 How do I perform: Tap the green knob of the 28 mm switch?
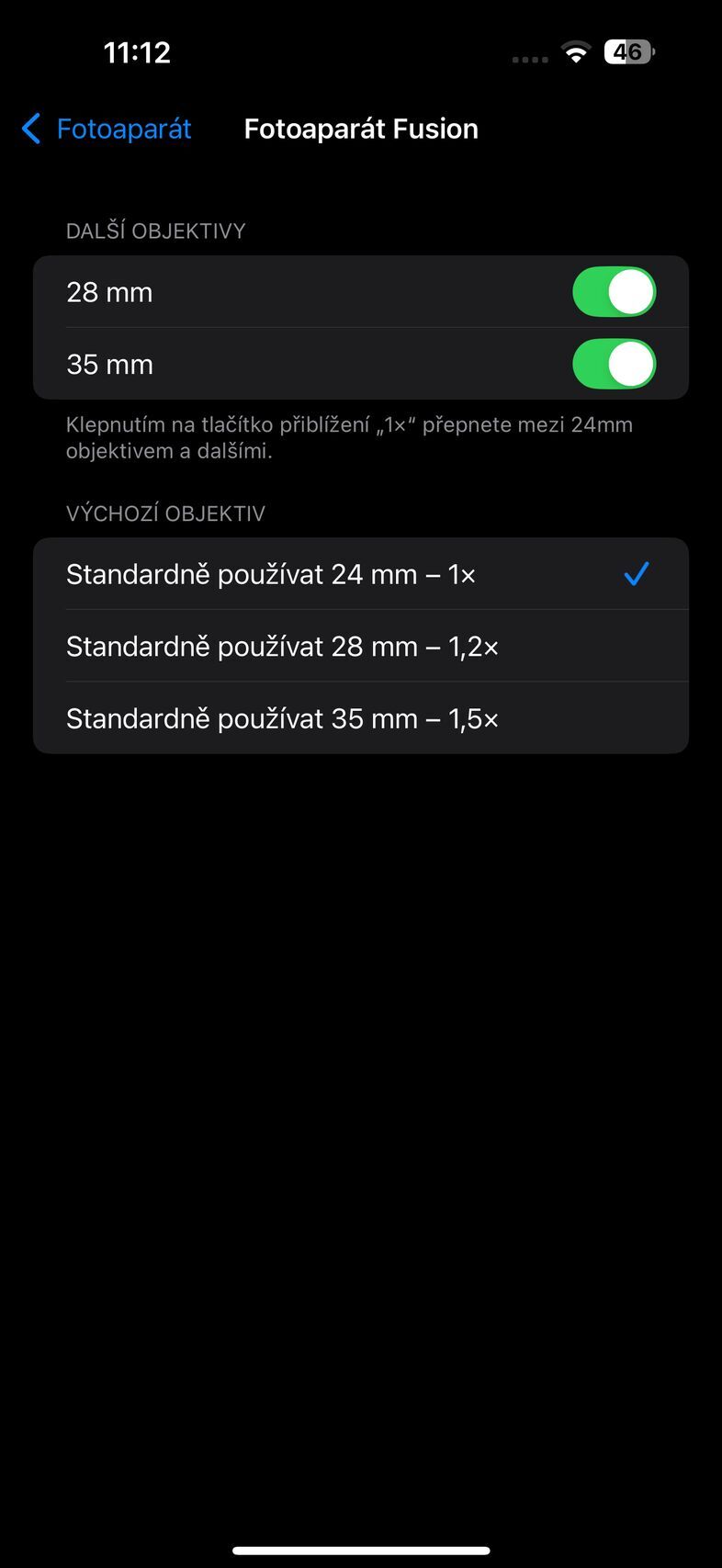click(632, 291)
